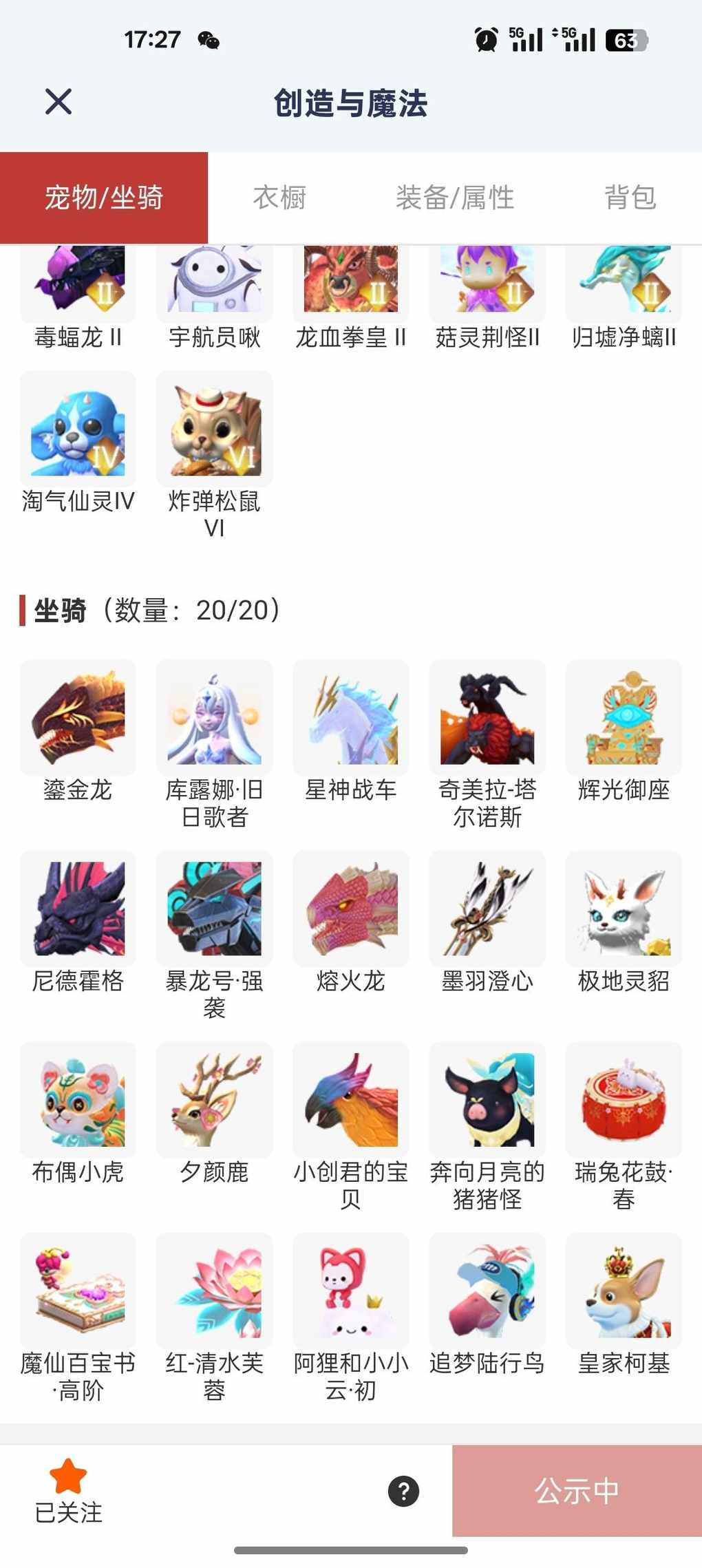Select the 追梦陆行鸟 mount

pyautogui.click(x=487, y=1291)
